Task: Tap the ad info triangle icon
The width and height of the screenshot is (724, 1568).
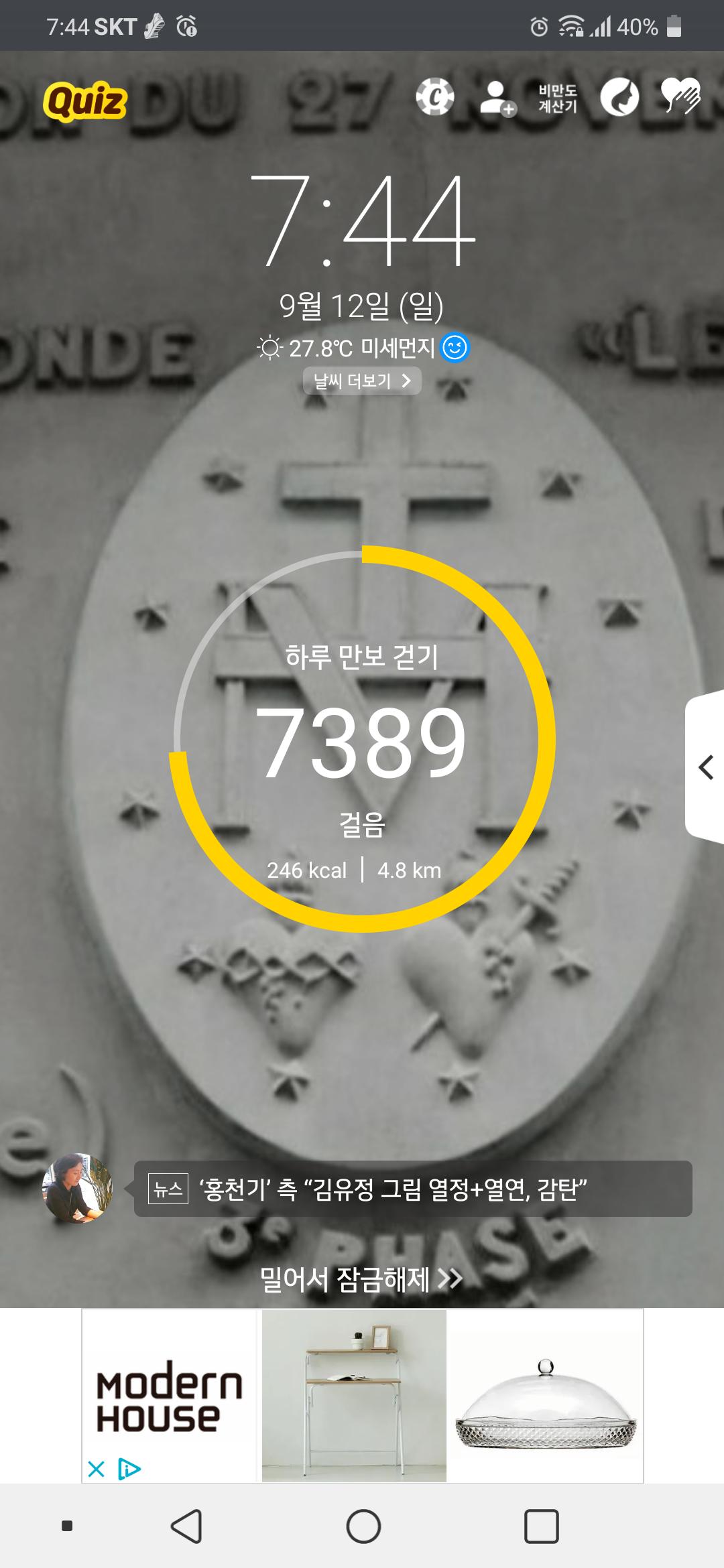Action: (x=129, y=1469)
